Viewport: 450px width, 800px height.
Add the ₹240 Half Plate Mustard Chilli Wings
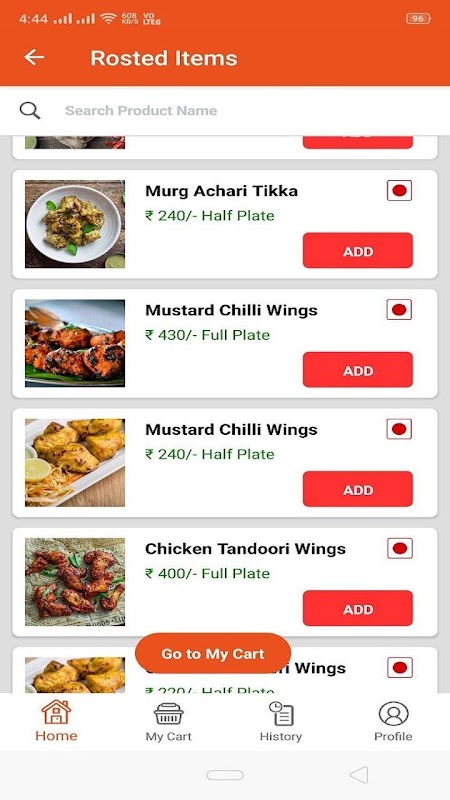pyautogui.click(x=358, y=489)
